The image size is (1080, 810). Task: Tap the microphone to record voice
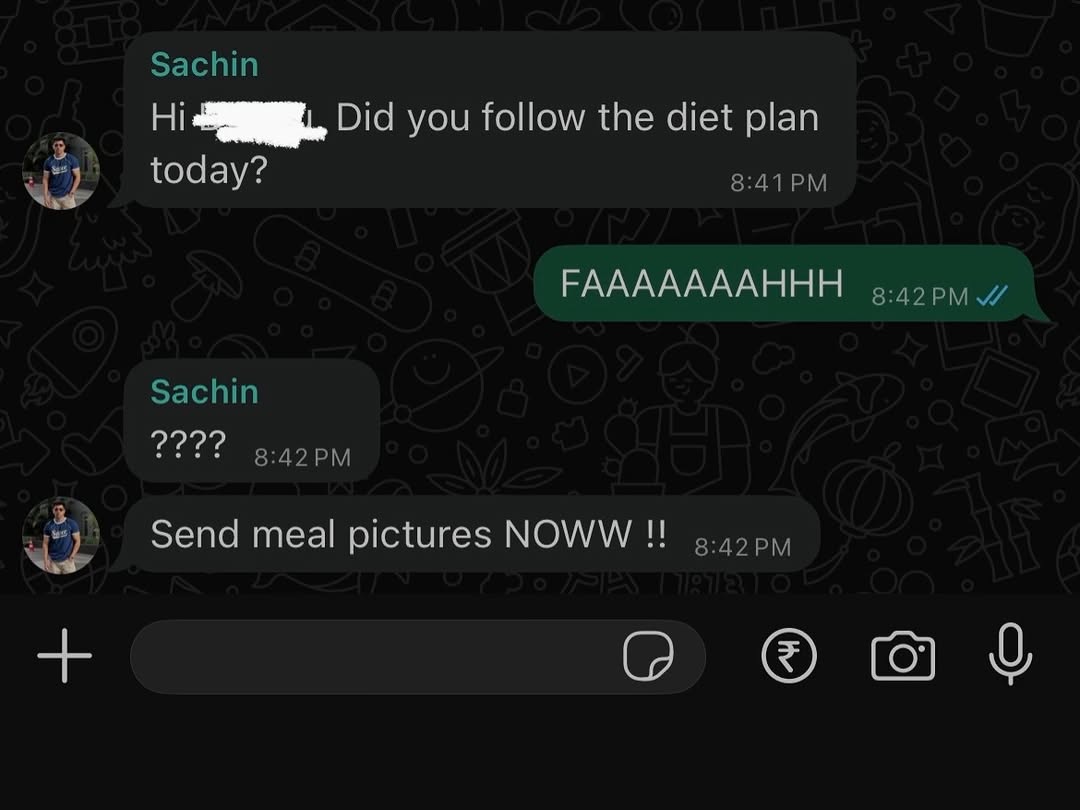click(1010, 654)
